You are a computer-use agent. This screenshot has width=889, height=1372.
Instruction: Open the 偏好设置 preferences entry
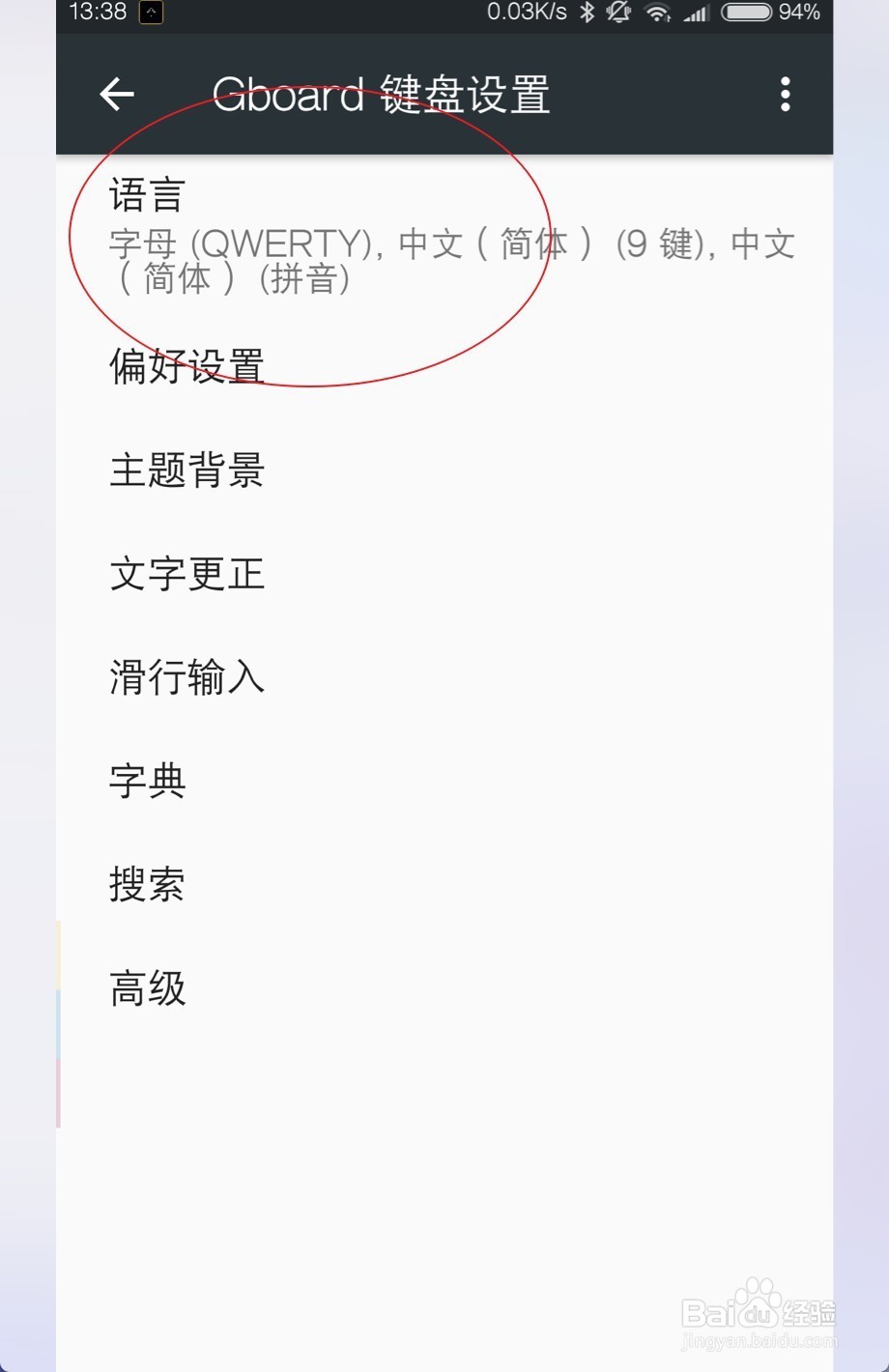(x=186, y=365)
